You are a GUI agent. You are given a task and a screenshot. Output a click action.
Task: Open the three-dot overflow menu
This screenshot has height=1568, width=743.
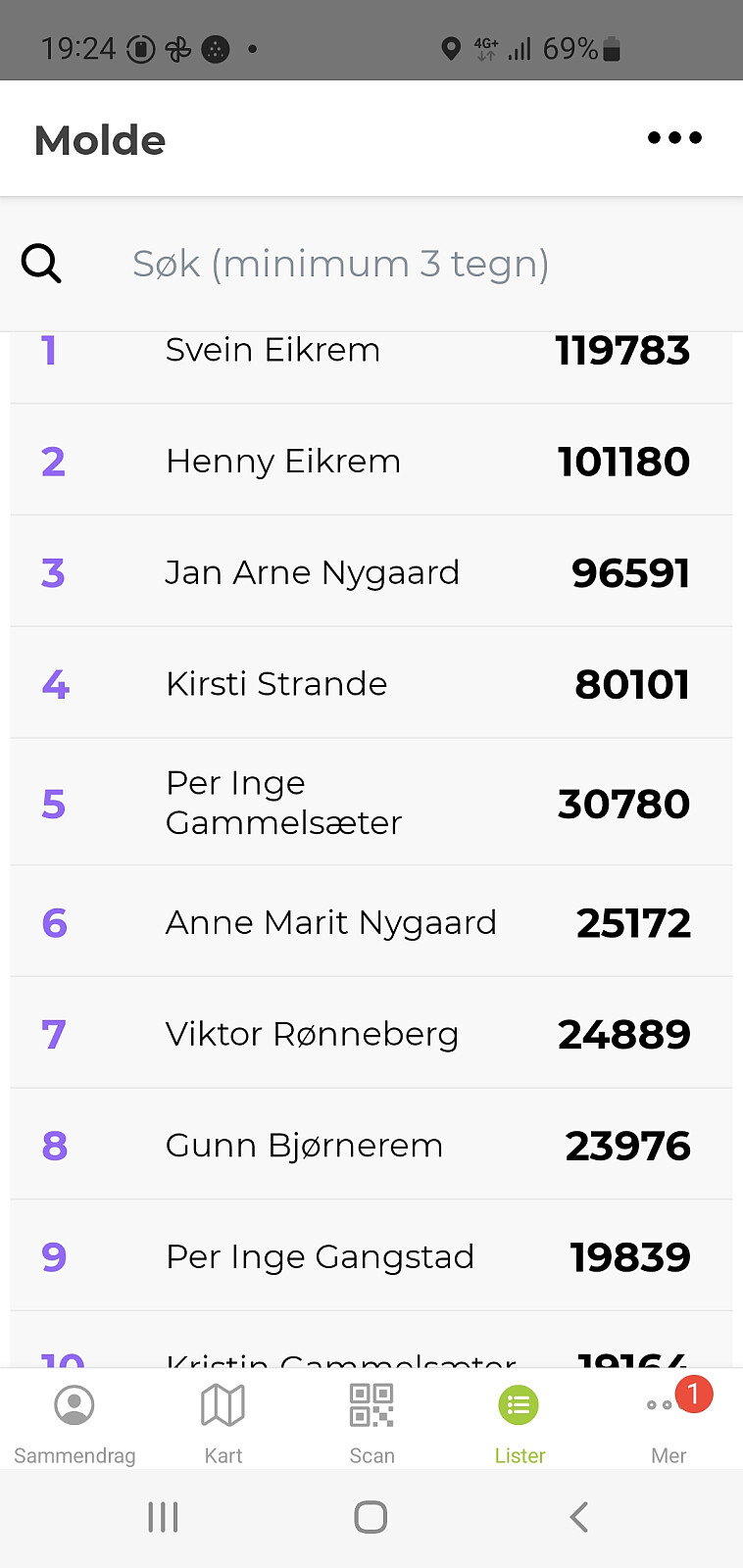[674, 138]
